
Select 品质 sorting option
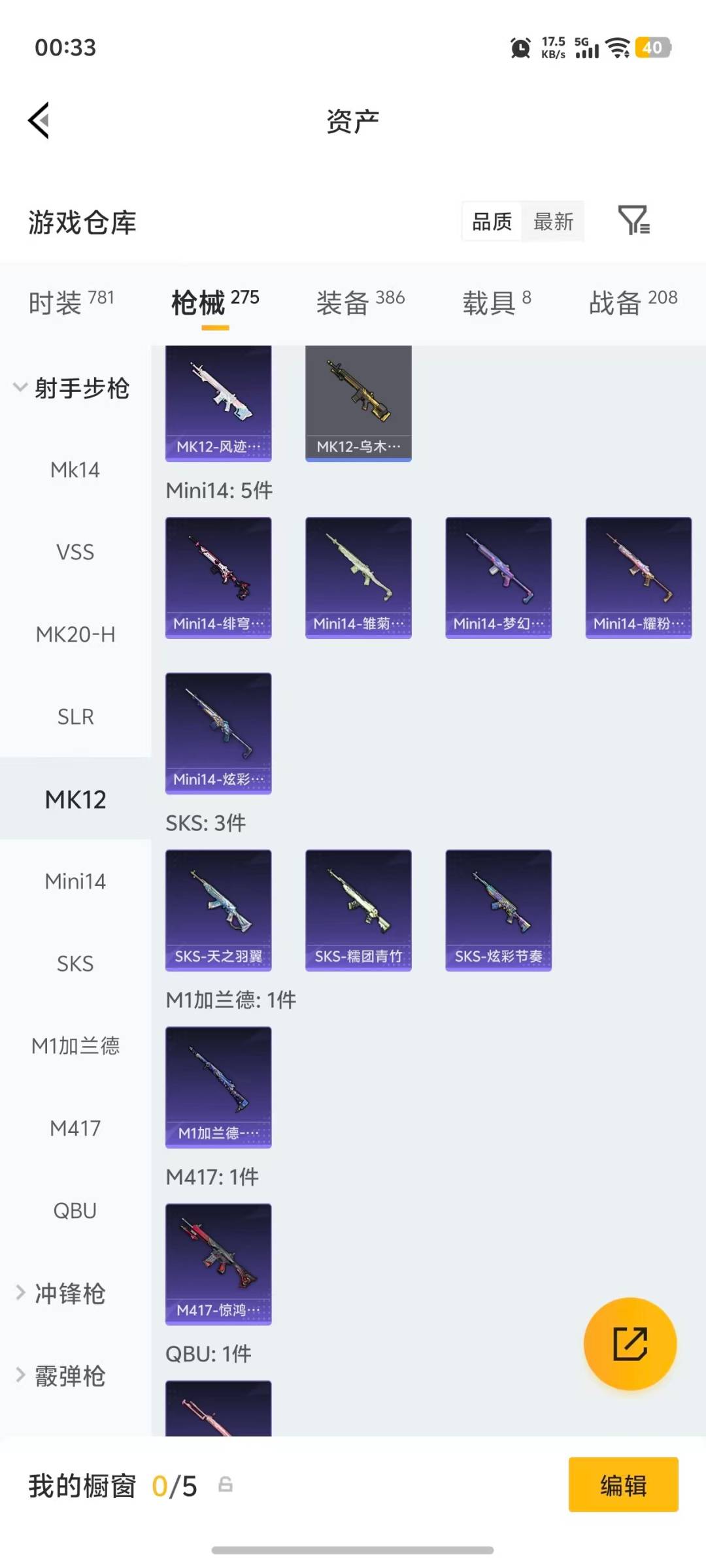492,221
